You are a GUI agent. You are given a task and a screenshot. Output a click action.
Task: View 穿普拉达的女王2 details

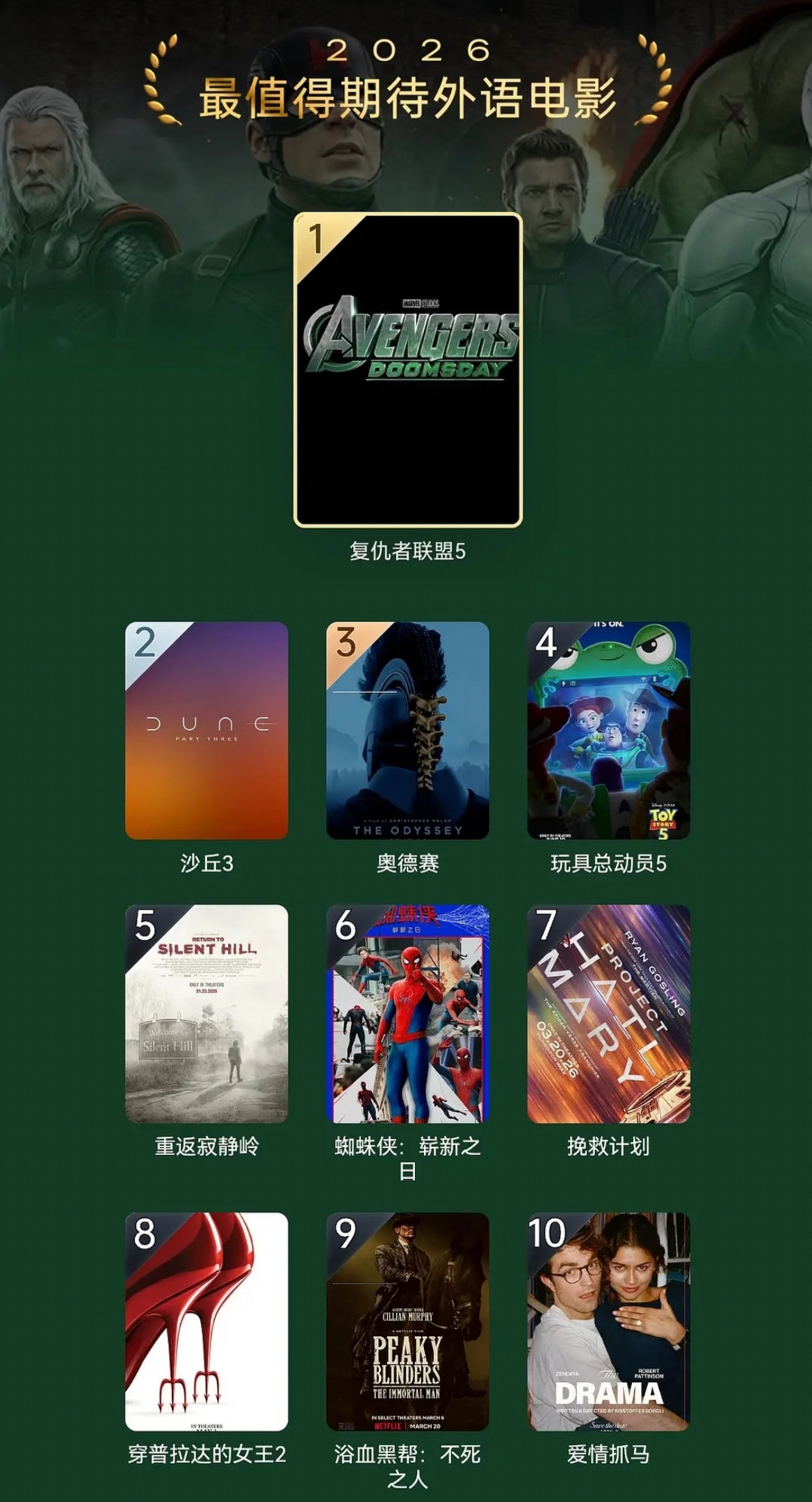(206, 1321)
